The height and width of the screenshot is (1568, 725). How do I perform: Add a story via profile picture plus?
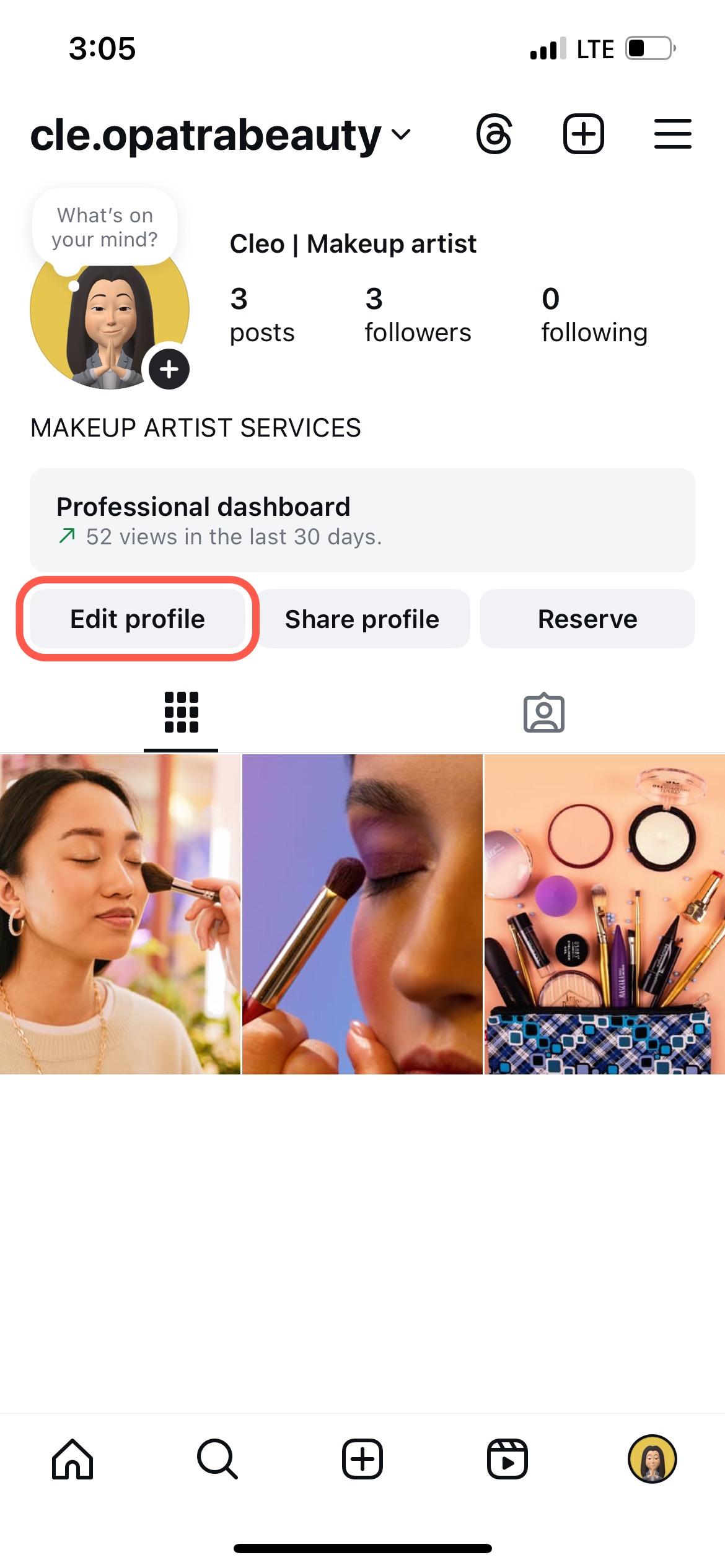(169, 369)
